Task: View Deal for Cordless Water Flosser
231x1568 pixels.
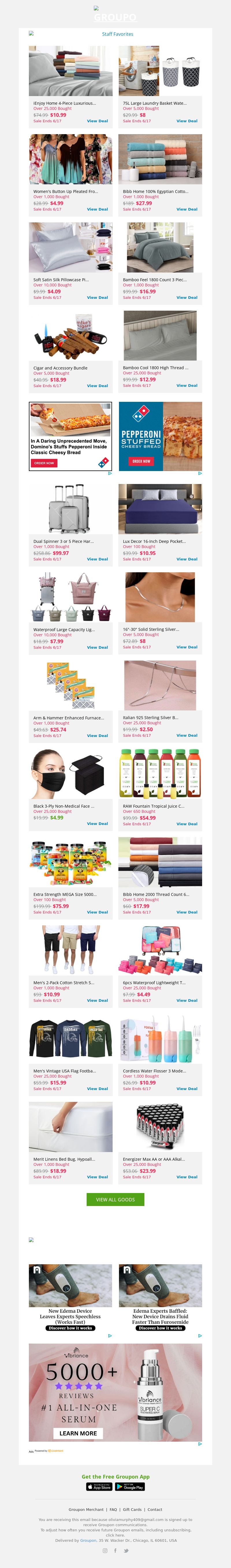Action: [187, 1088]
